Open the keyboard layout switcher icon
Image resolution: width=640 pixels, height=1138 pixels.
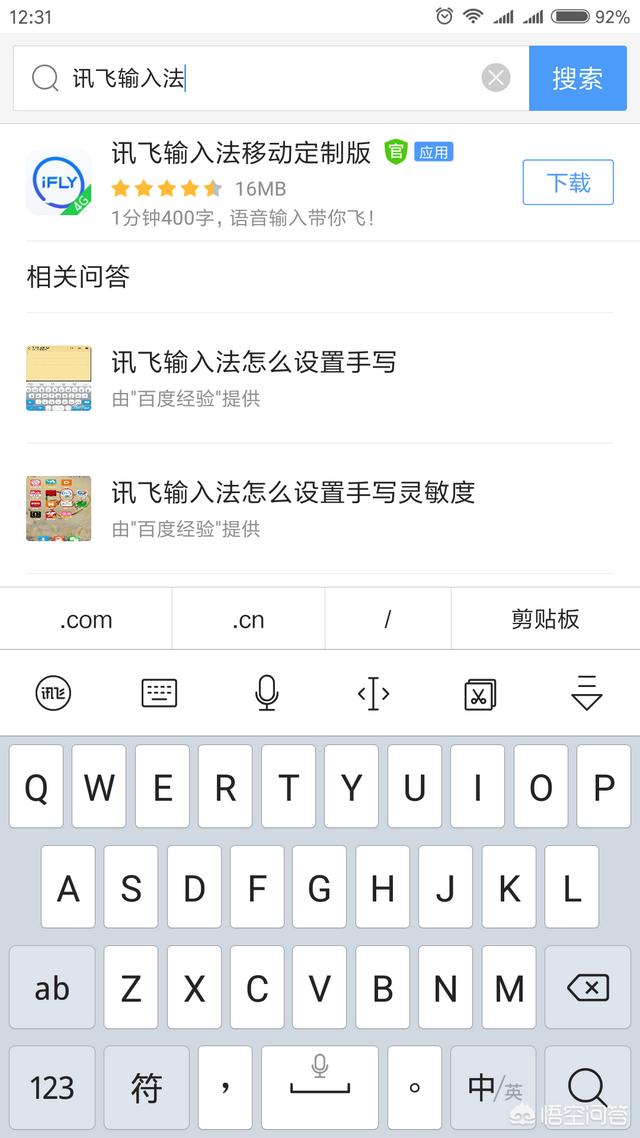pyautogui.click(x=159, y=694)
